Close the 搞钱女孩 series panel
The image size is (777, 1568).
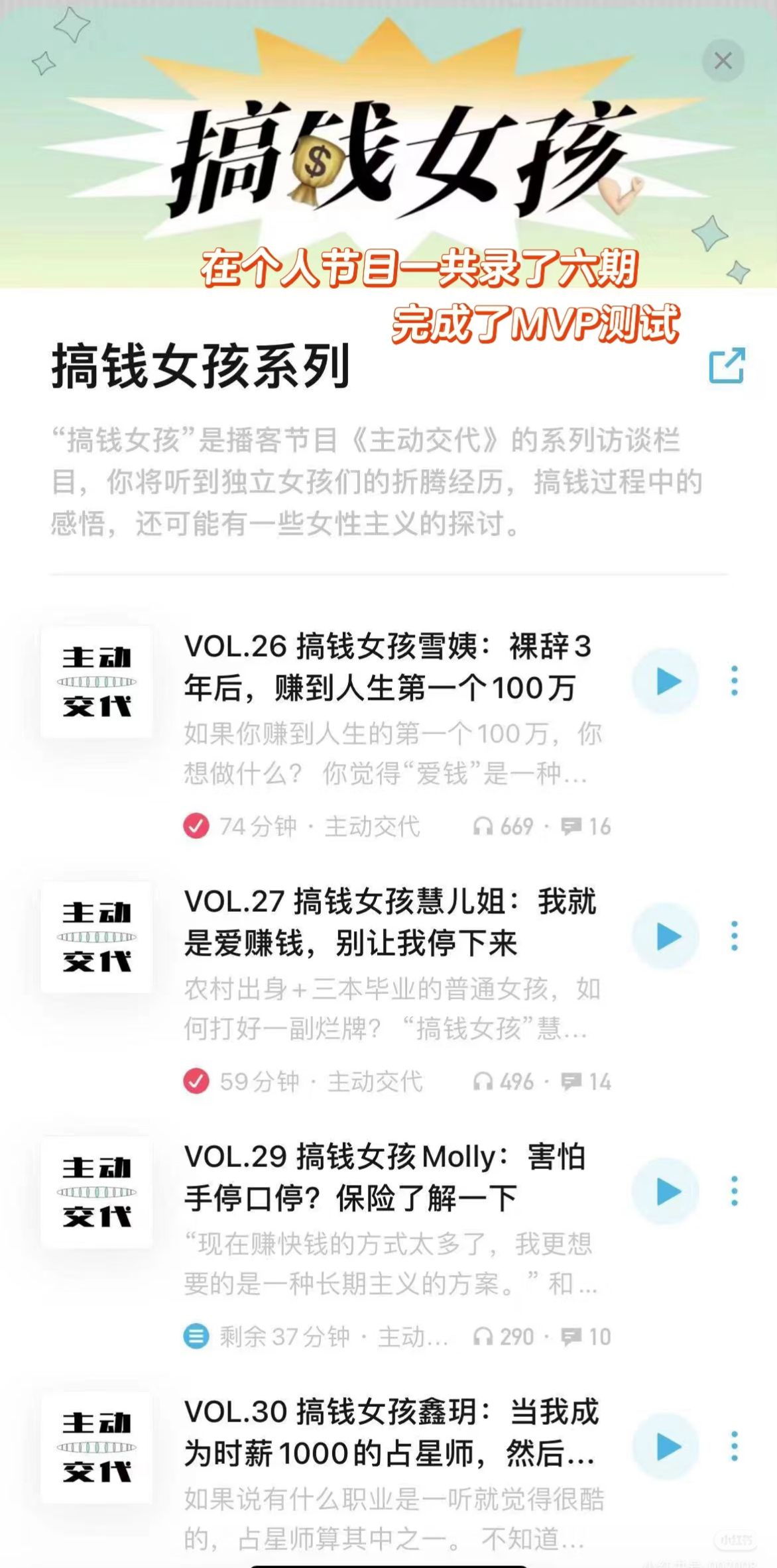[723, 61]
